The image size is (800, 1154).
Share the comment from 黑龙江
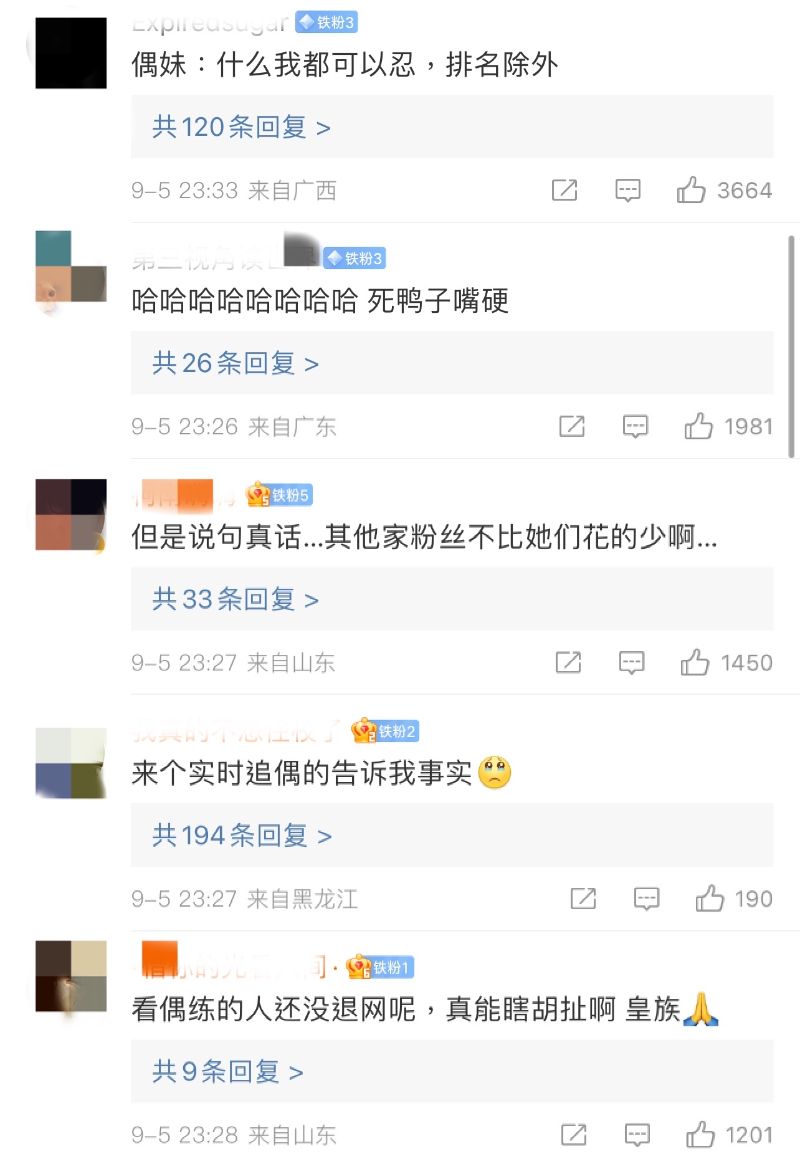[583, 899]
